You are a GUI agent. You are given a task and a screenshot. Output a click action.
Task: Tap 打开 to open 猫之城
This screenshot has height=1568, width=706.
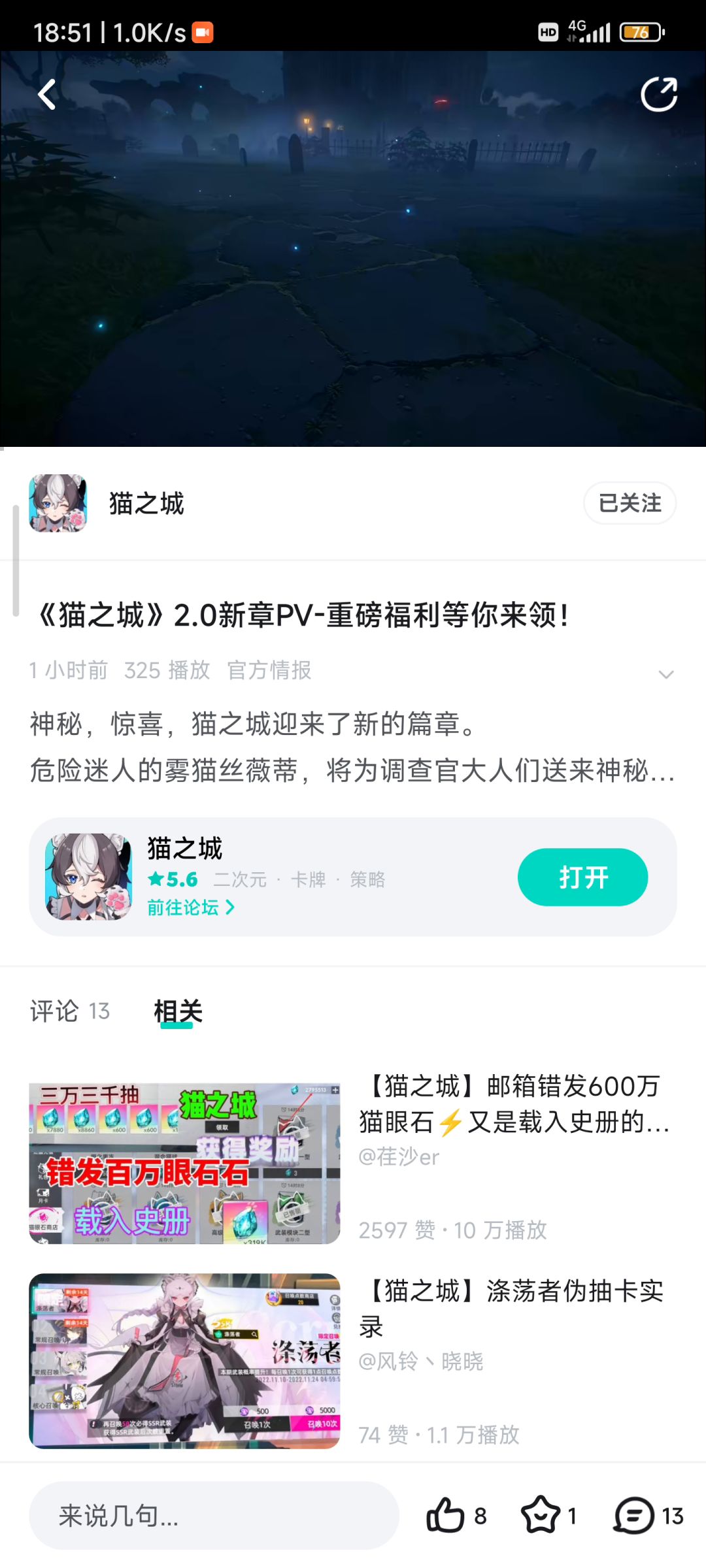point(582,877)
